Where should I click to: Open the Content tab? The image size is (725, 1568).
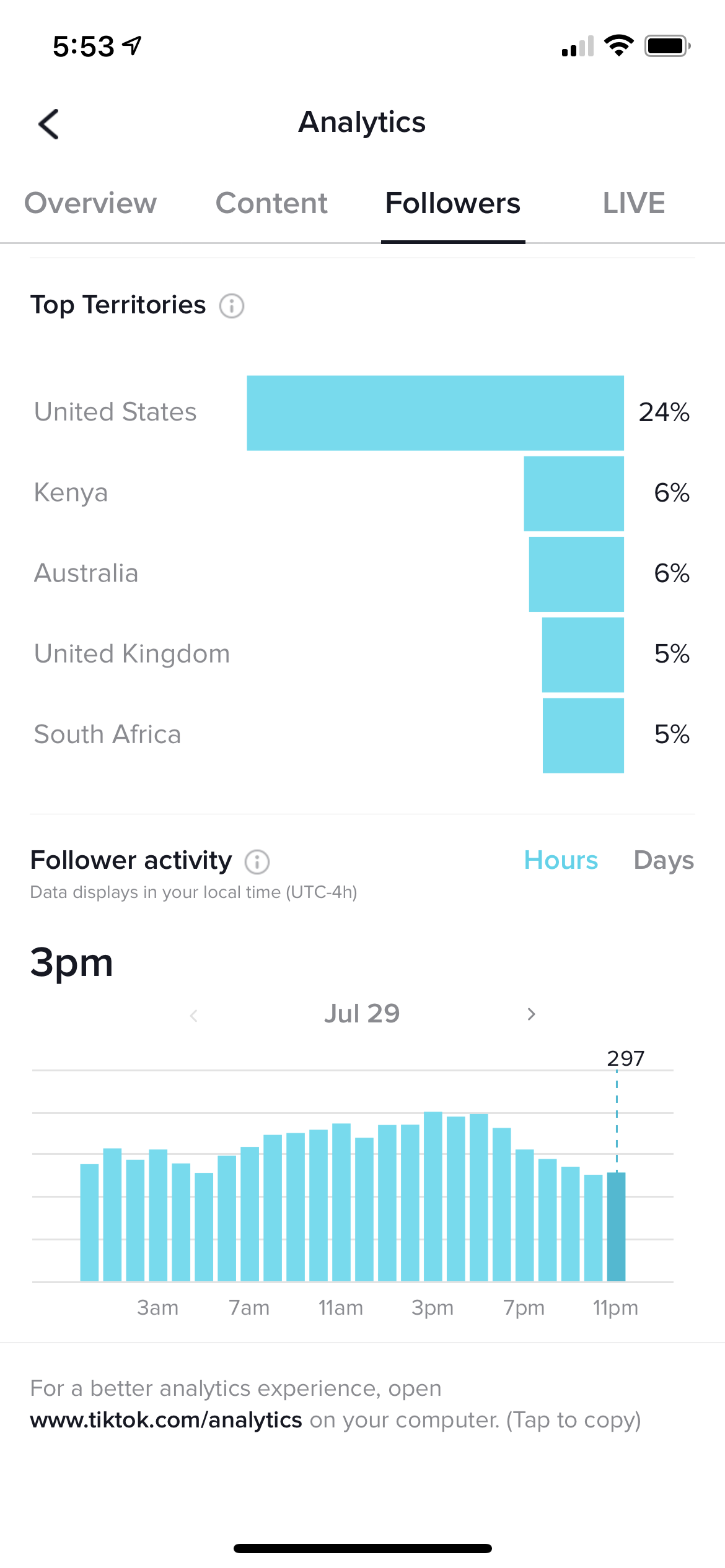click(271, 203)
